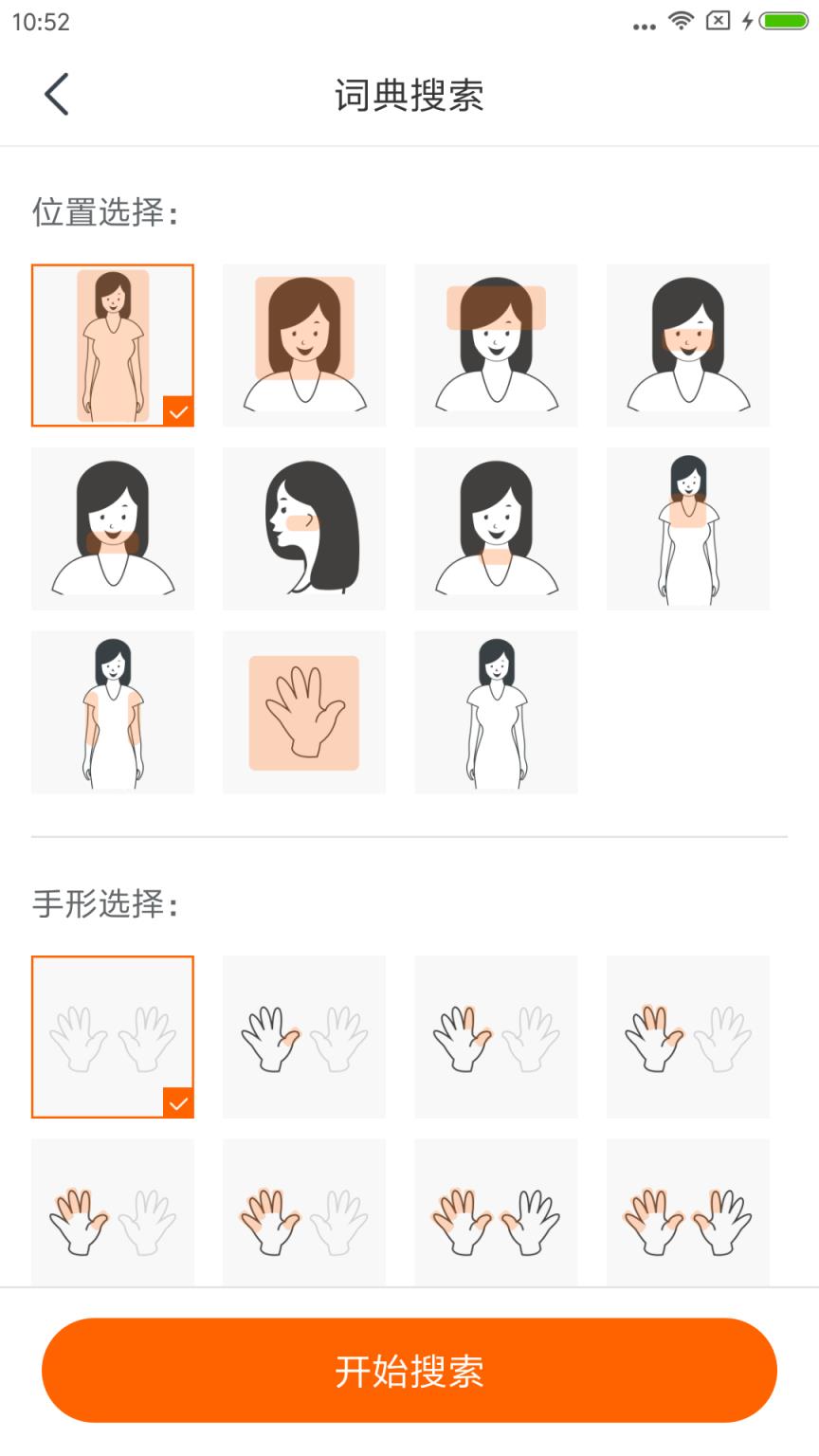Select the chest and shoulders location option
Viewport: 819px width, 1456px height.
(687, 528)
